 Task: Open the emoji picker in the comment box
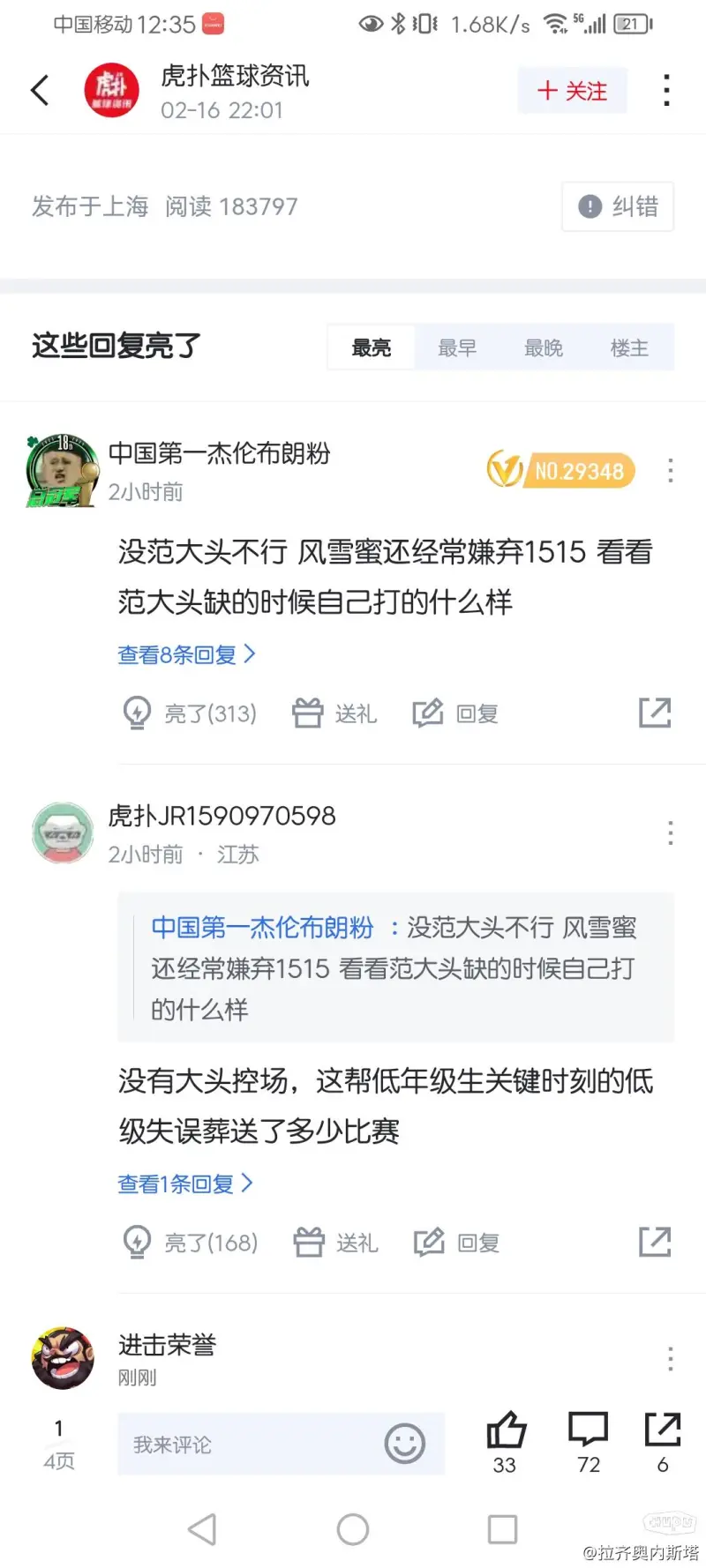(405, 1444)
